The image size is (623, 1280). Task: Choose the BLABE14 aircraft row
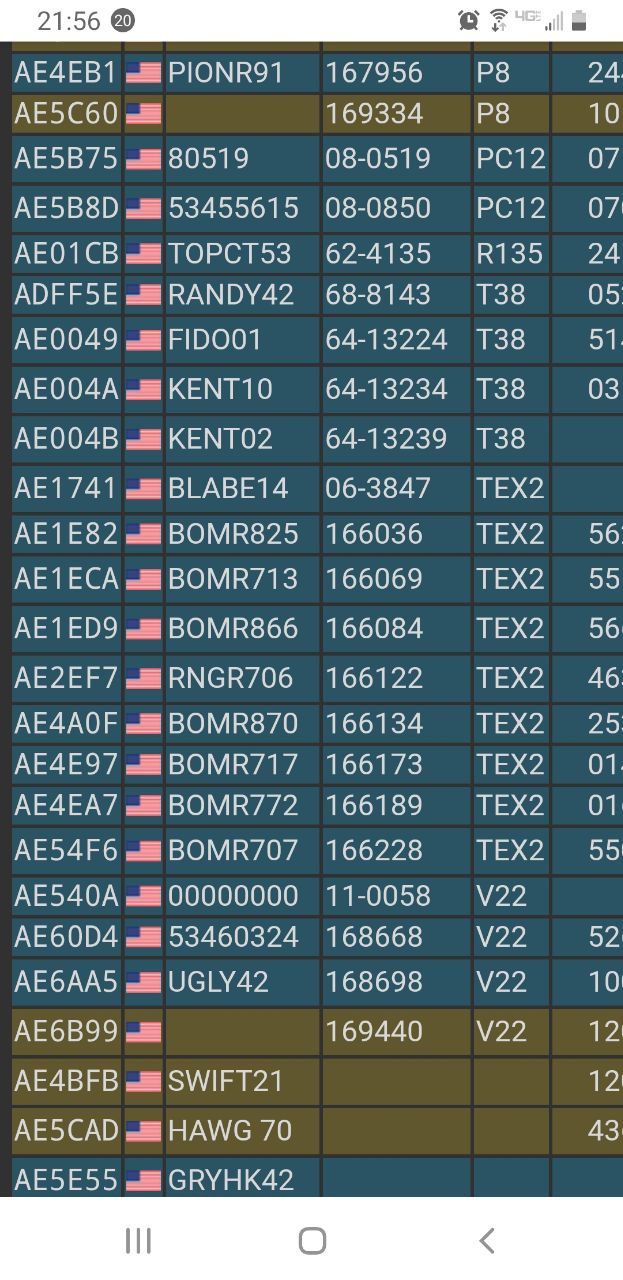227,488
